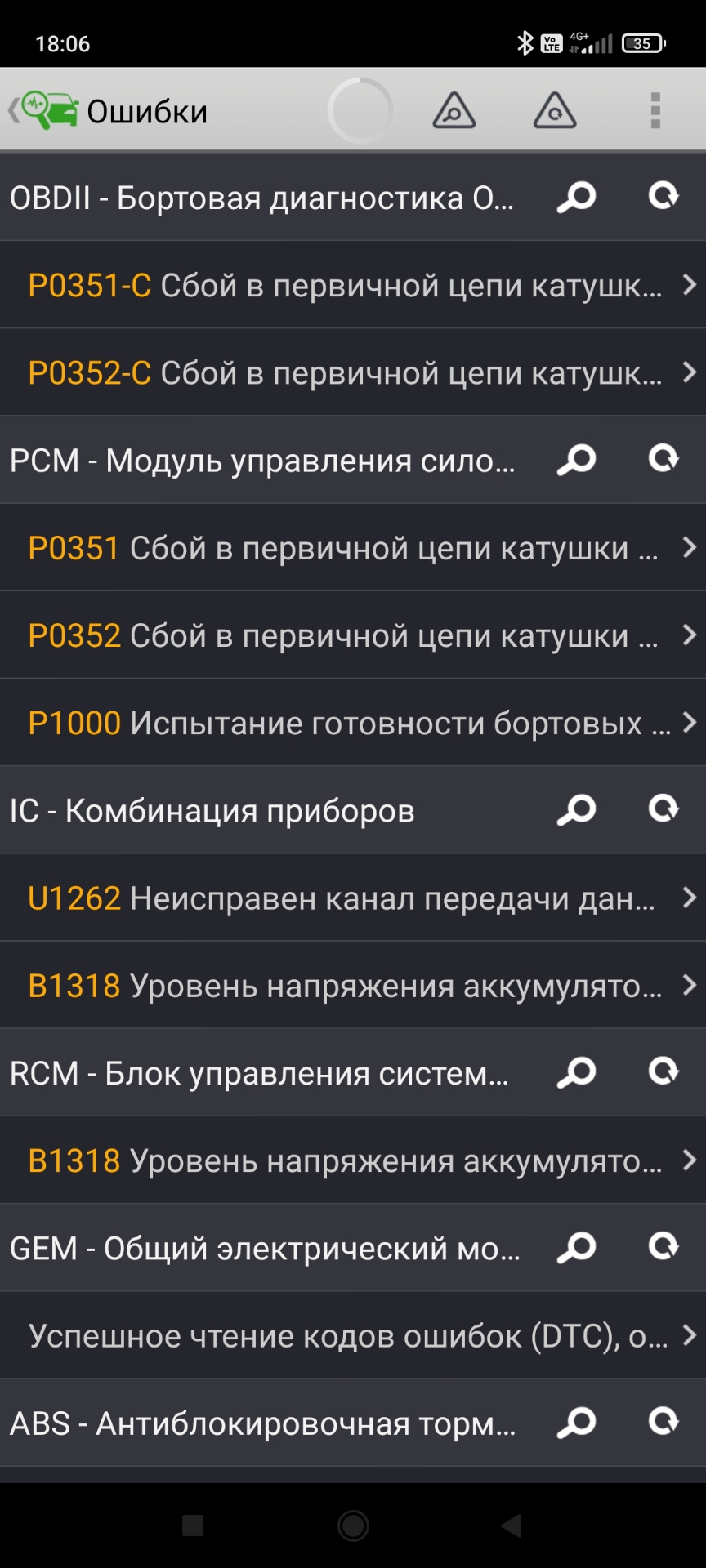Refresh the RCM module errors
This screenshot has width=706, height=1568.
[x=663, y=1071]
